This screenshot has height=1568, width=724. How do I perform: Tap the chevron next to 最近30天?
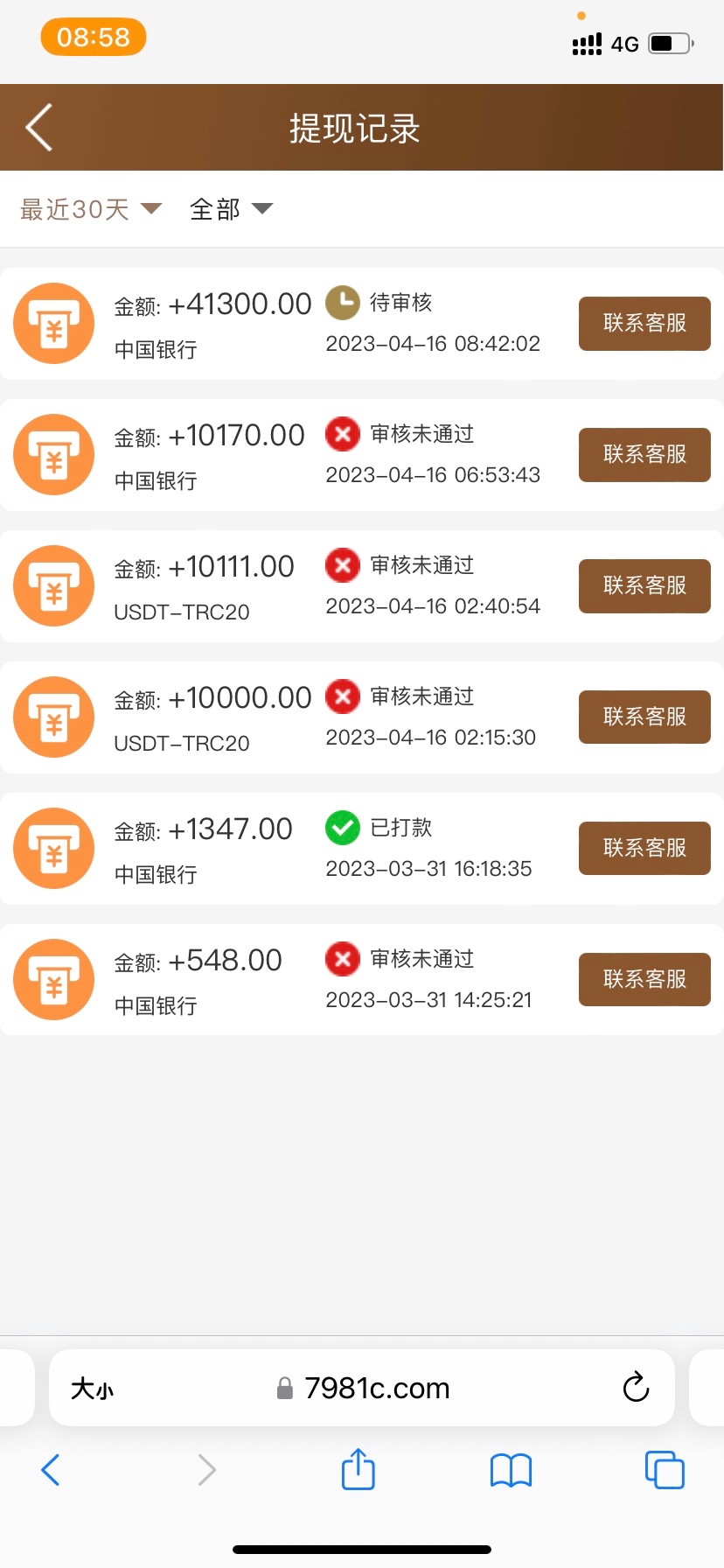click(150, 210)
